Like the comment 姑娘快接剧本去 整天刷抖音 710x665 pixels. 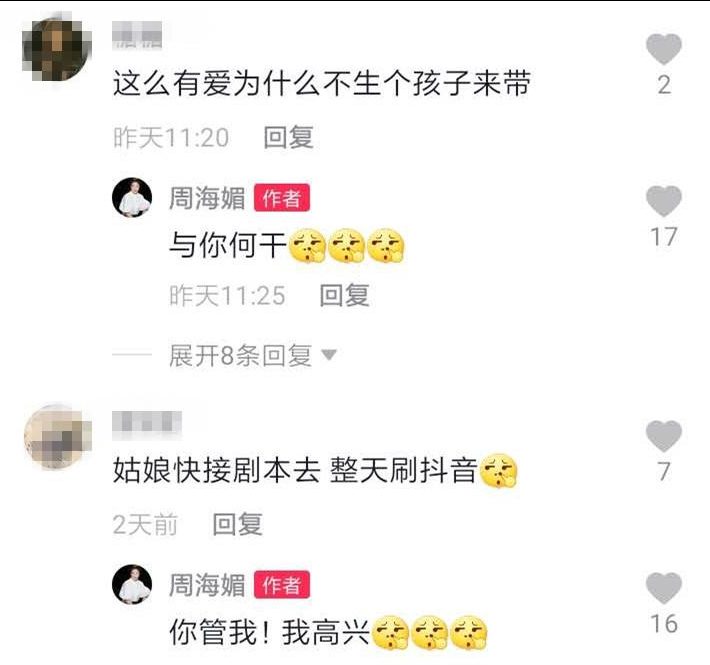click(663, 436)
